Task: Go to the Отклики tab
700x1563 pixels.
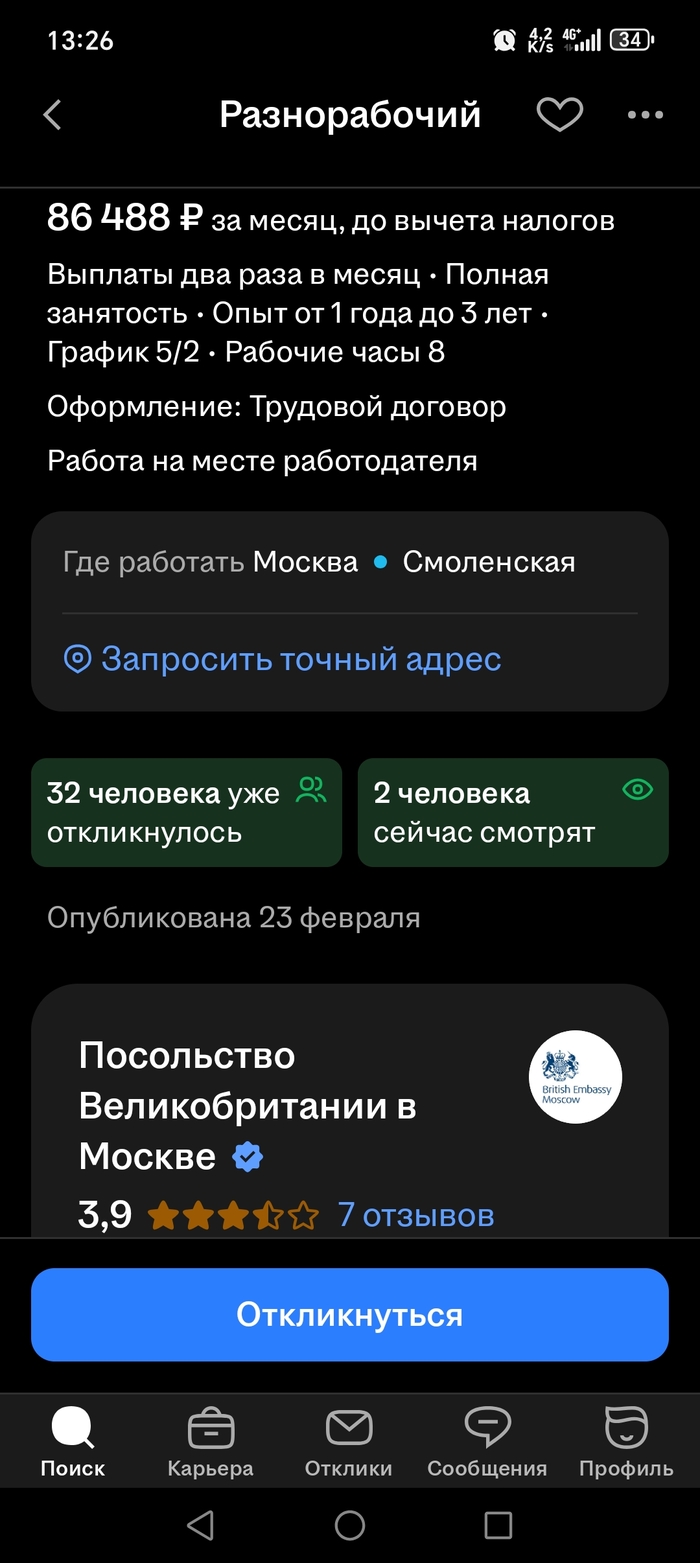Action: 348,1441
